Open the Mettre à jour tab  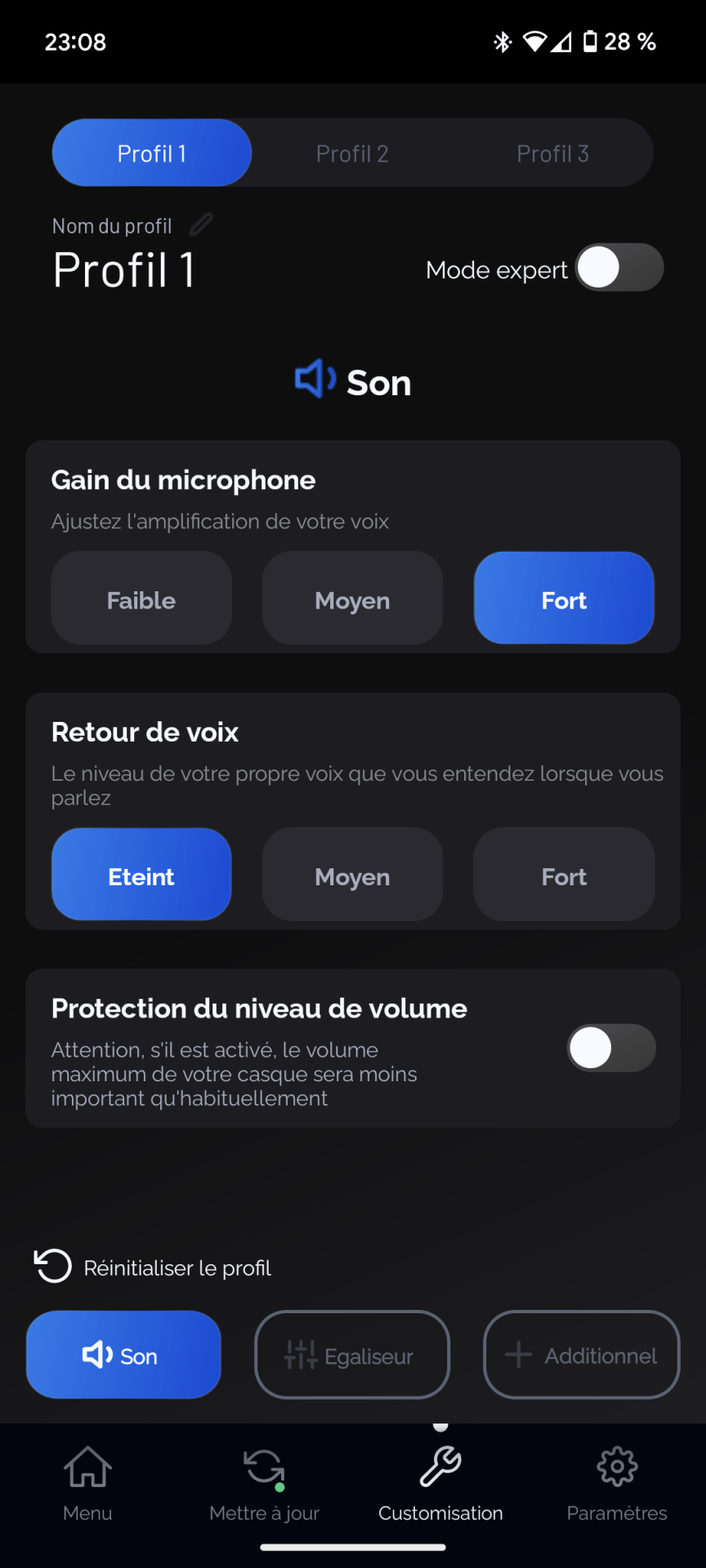[264, 1484]
